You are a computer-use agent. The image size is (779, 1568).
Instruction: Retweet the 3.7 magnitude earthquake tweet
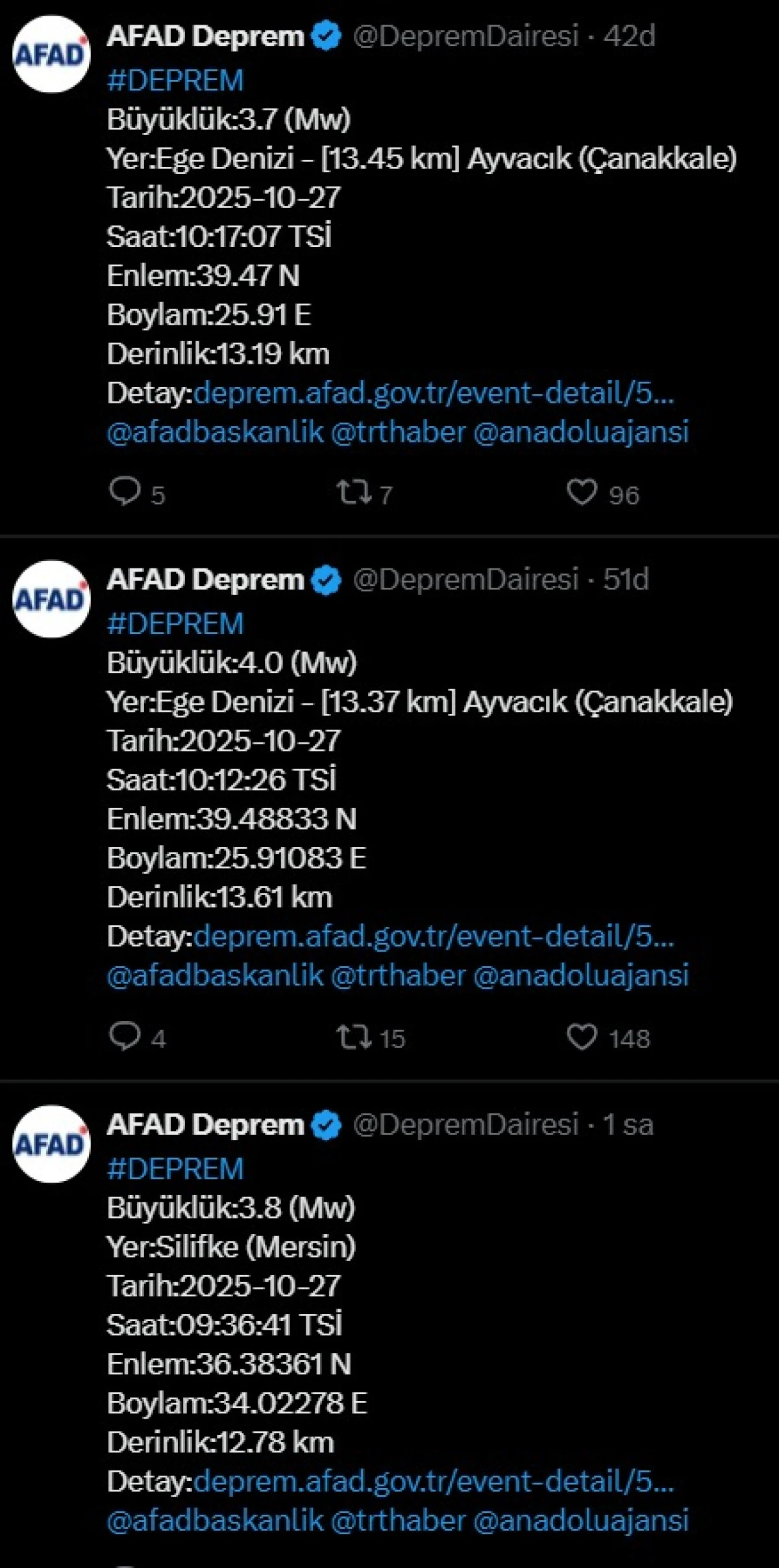[354, 492]
